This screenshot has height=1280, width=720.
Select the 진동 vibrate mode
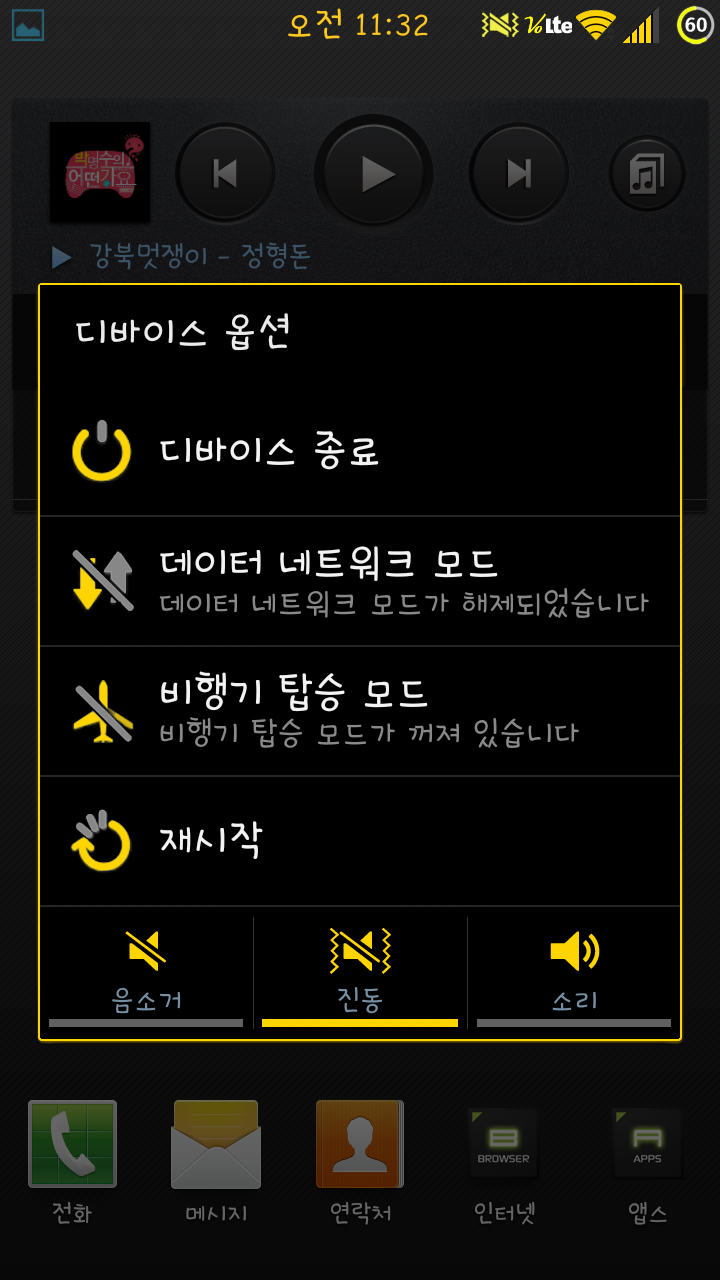[360, 970]
